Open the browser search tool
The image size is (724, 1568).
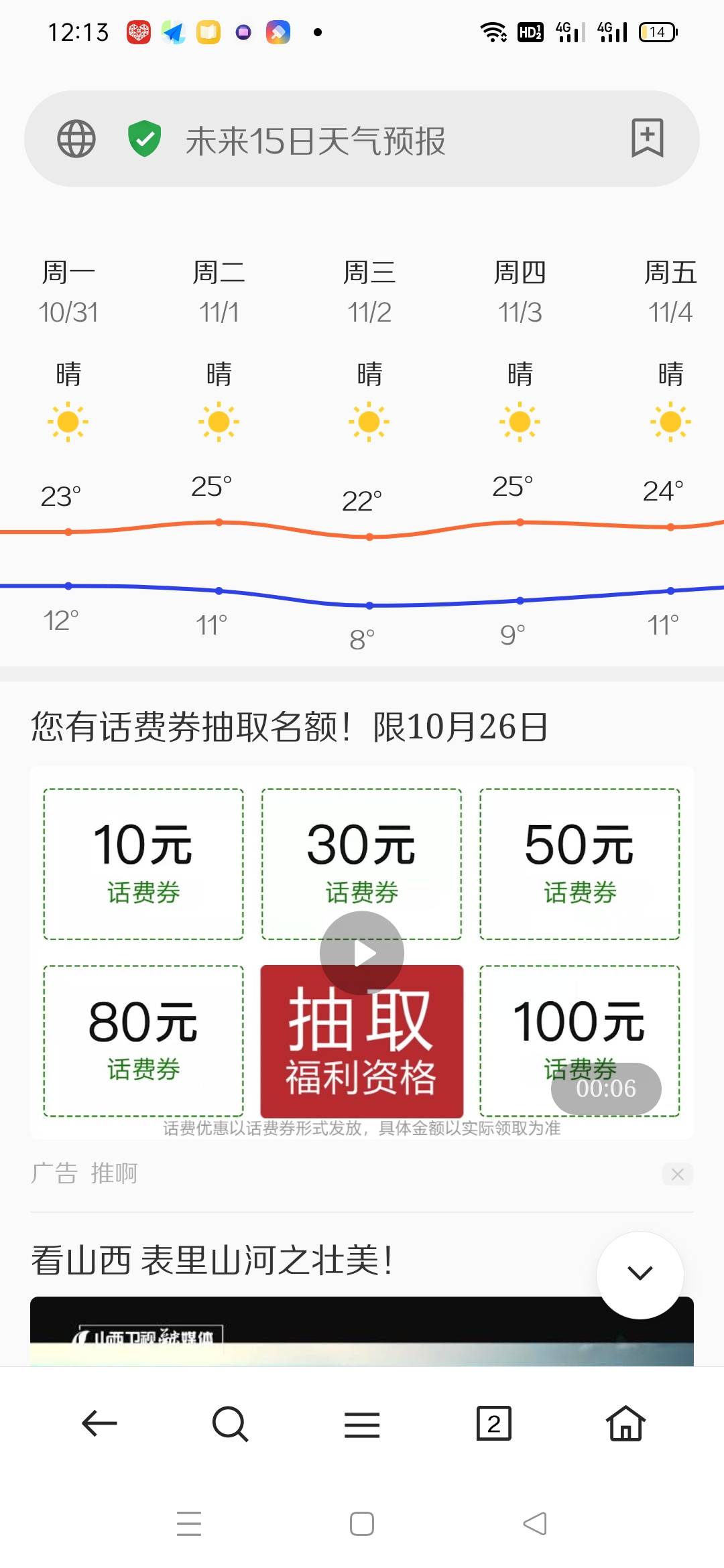point(230,1423)
